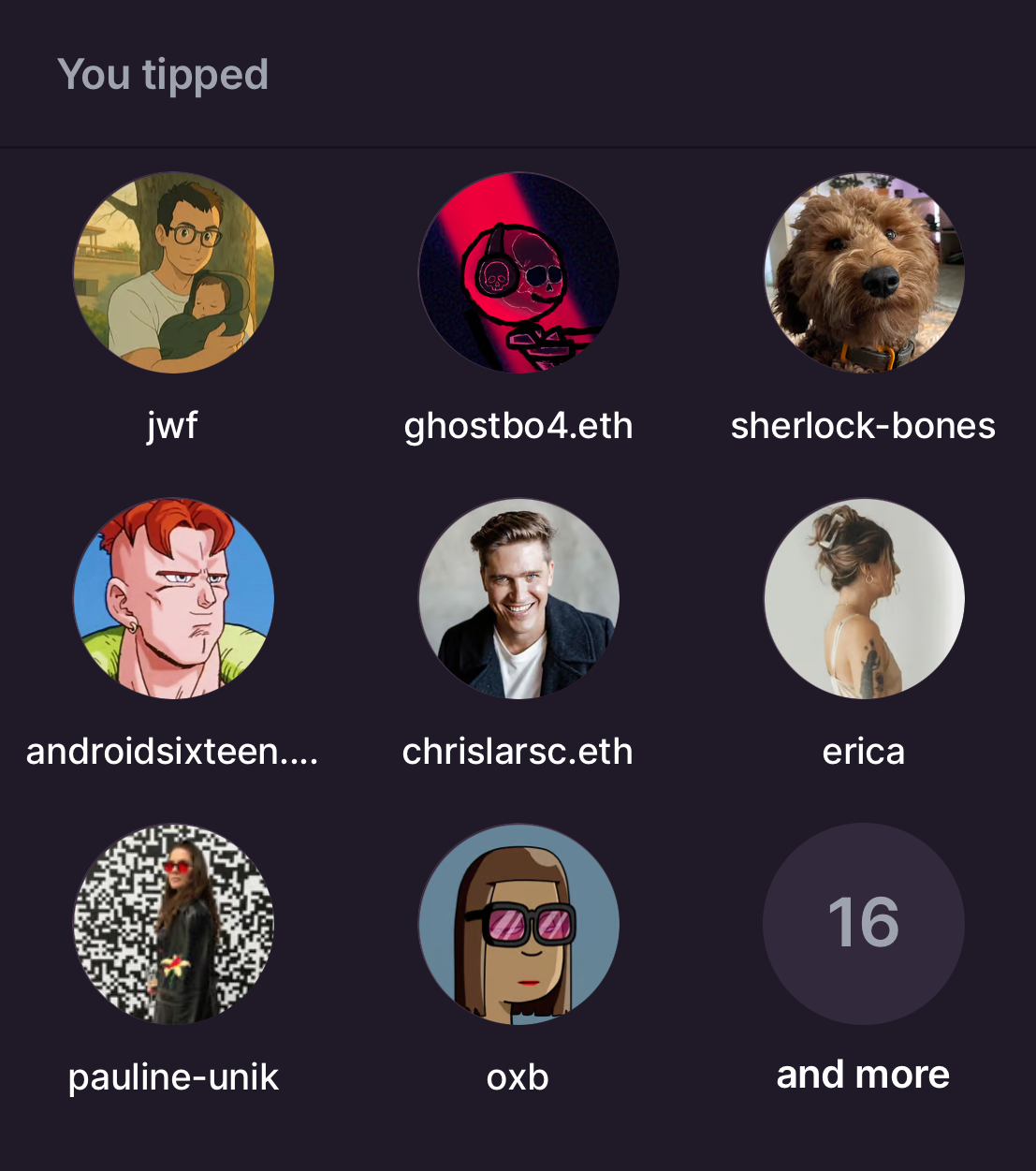
Task: Show the 16 more tipped users
Action: pyautogui.click(x=863, y=924)
